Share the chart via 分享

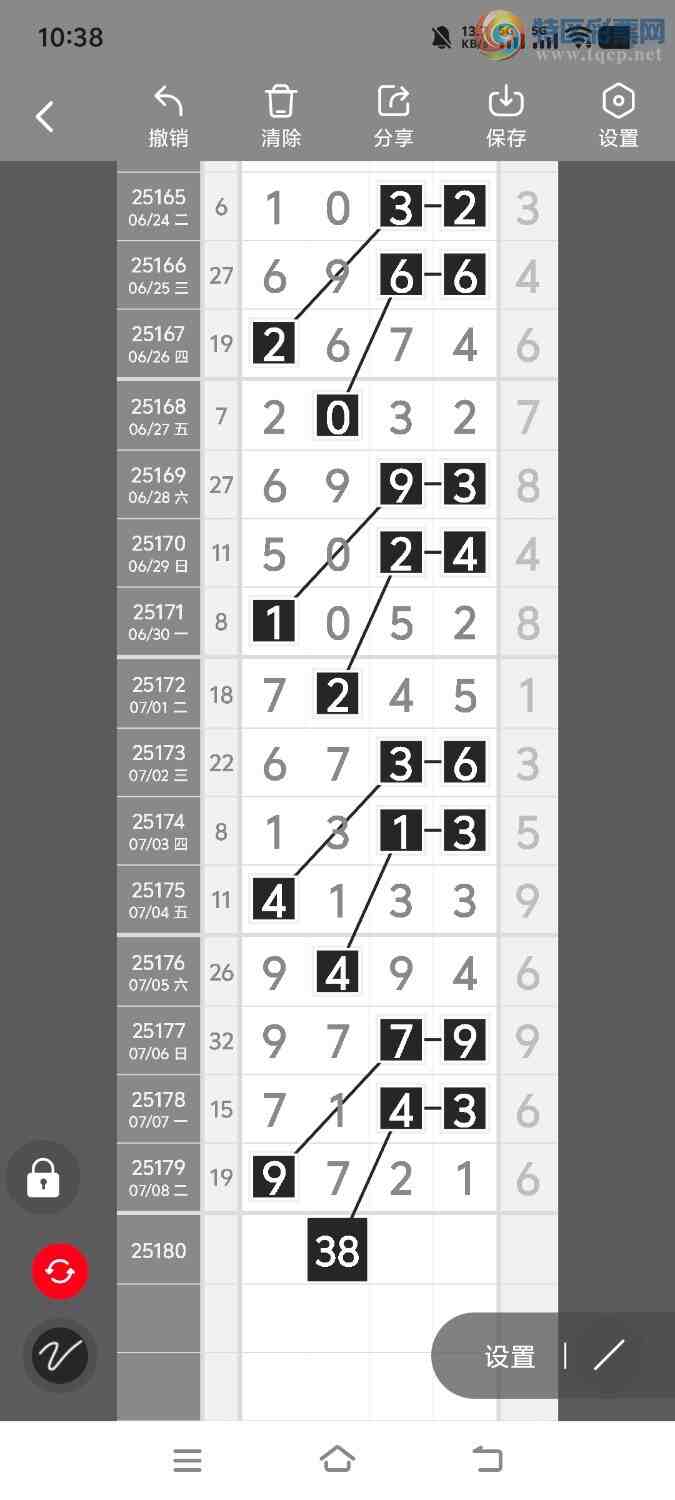pos(393,117)
